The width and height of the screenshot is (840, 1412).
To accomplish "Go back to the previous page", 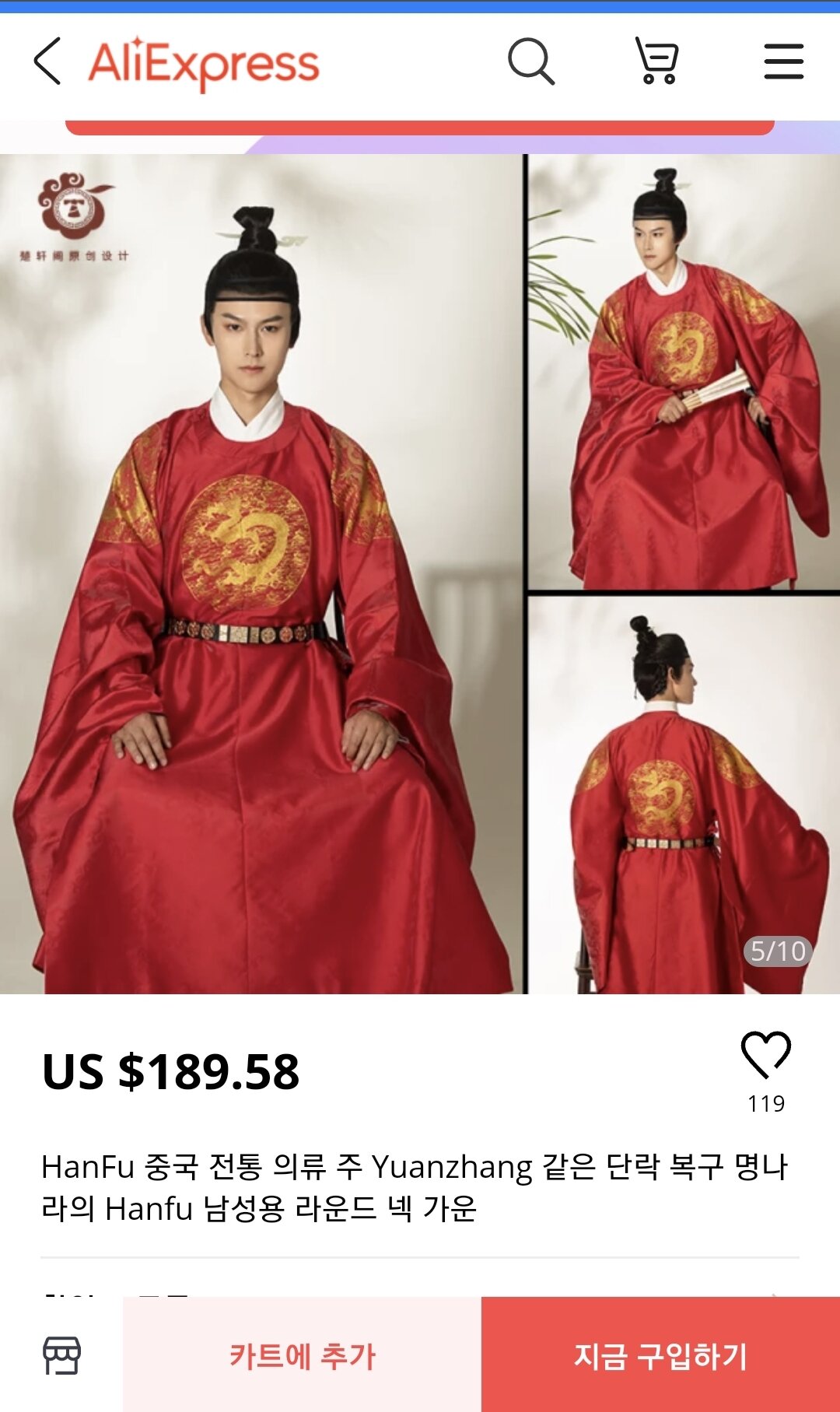I will [x=47, y=61].
